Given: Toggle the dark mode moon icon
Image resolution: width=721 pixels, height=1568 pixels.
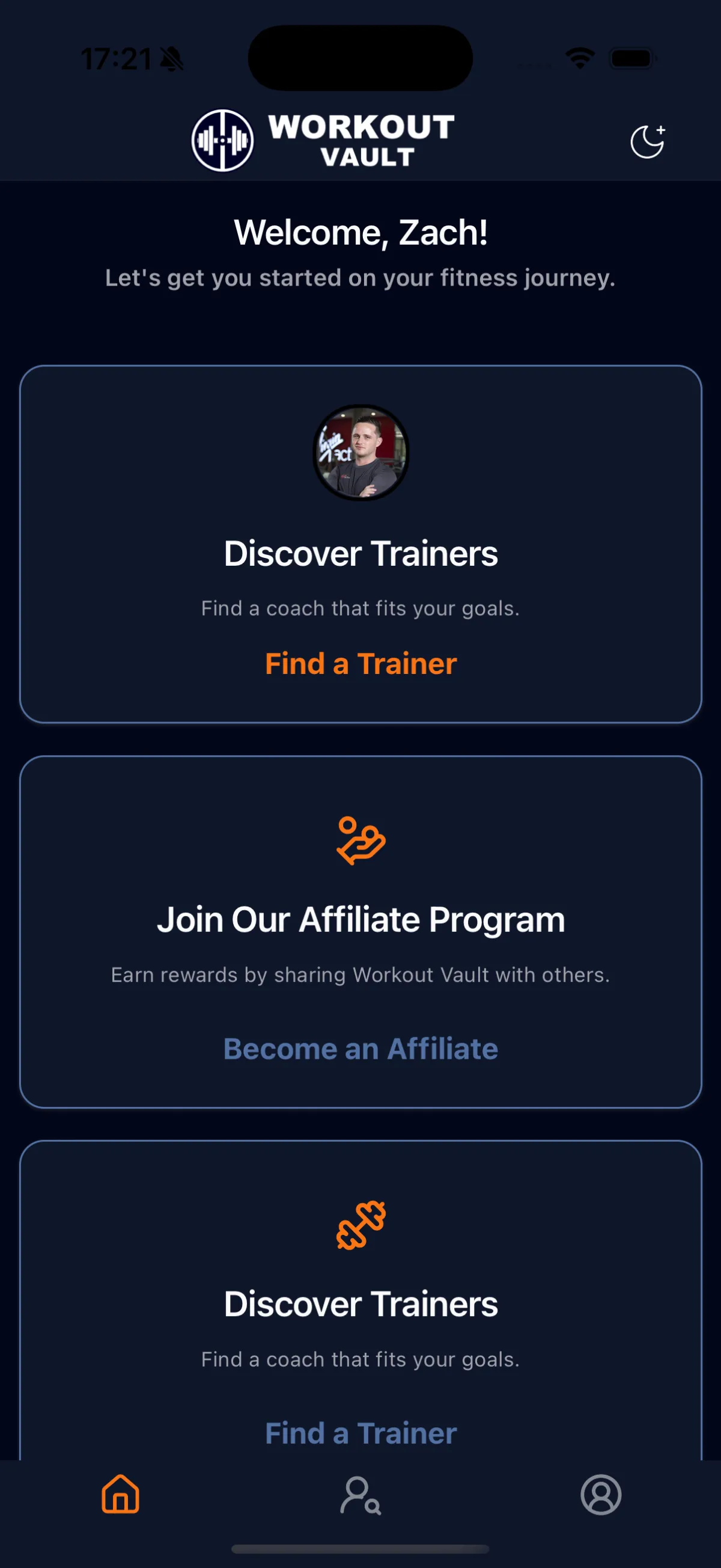Looking at the screenshot, I should (x=647, y=142).
